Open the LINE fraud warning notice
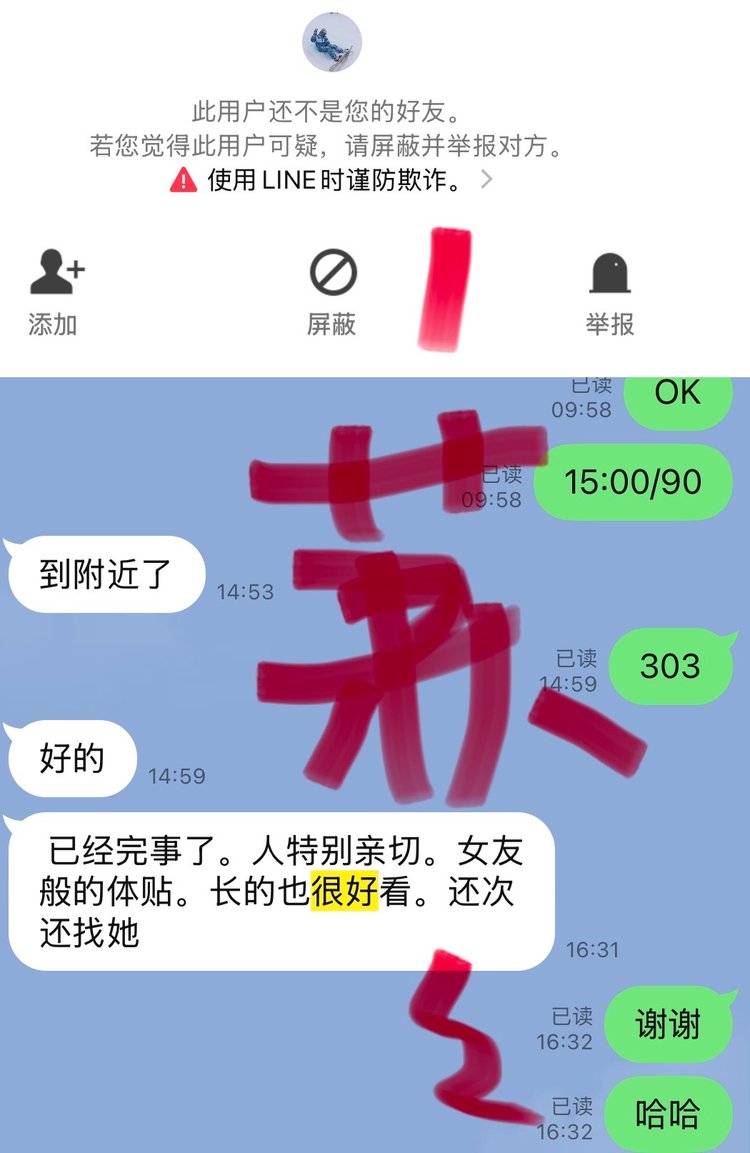This screenshot has width=750, height=1153. pyautogui.click(x=332, y=181)
